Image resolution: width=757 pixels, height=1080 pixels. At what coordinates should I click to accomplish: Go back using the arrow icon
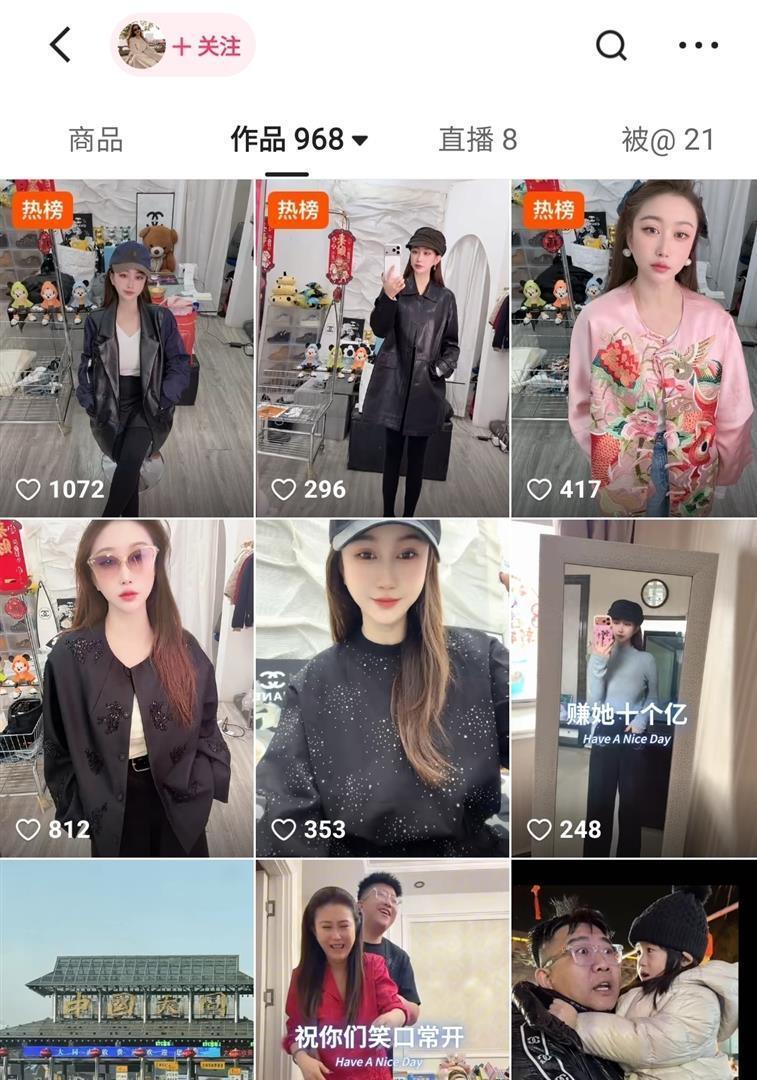61,45
